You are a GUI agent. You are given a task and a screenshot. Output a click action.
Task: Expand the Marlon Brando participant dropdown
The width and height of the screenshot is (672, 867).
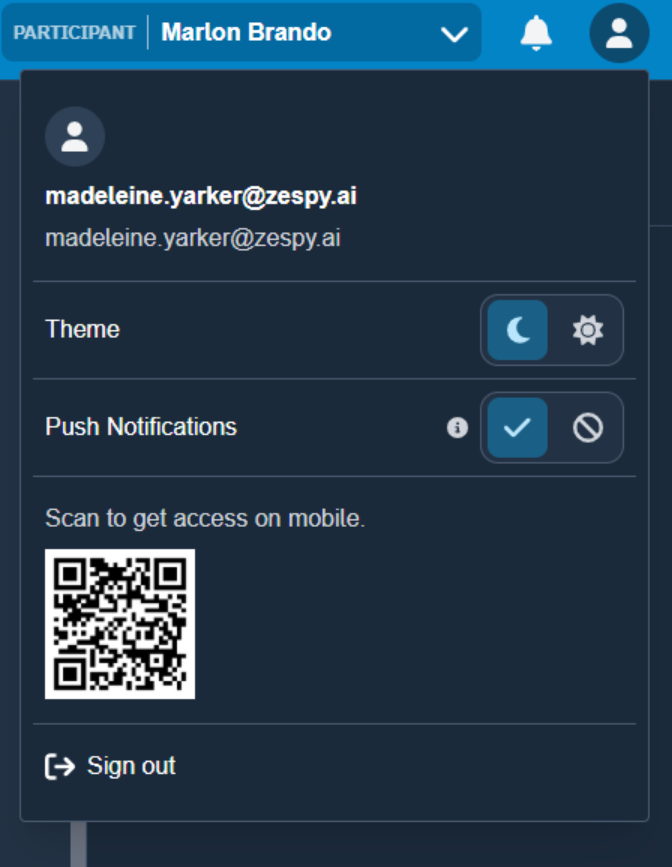click(454, 34)
